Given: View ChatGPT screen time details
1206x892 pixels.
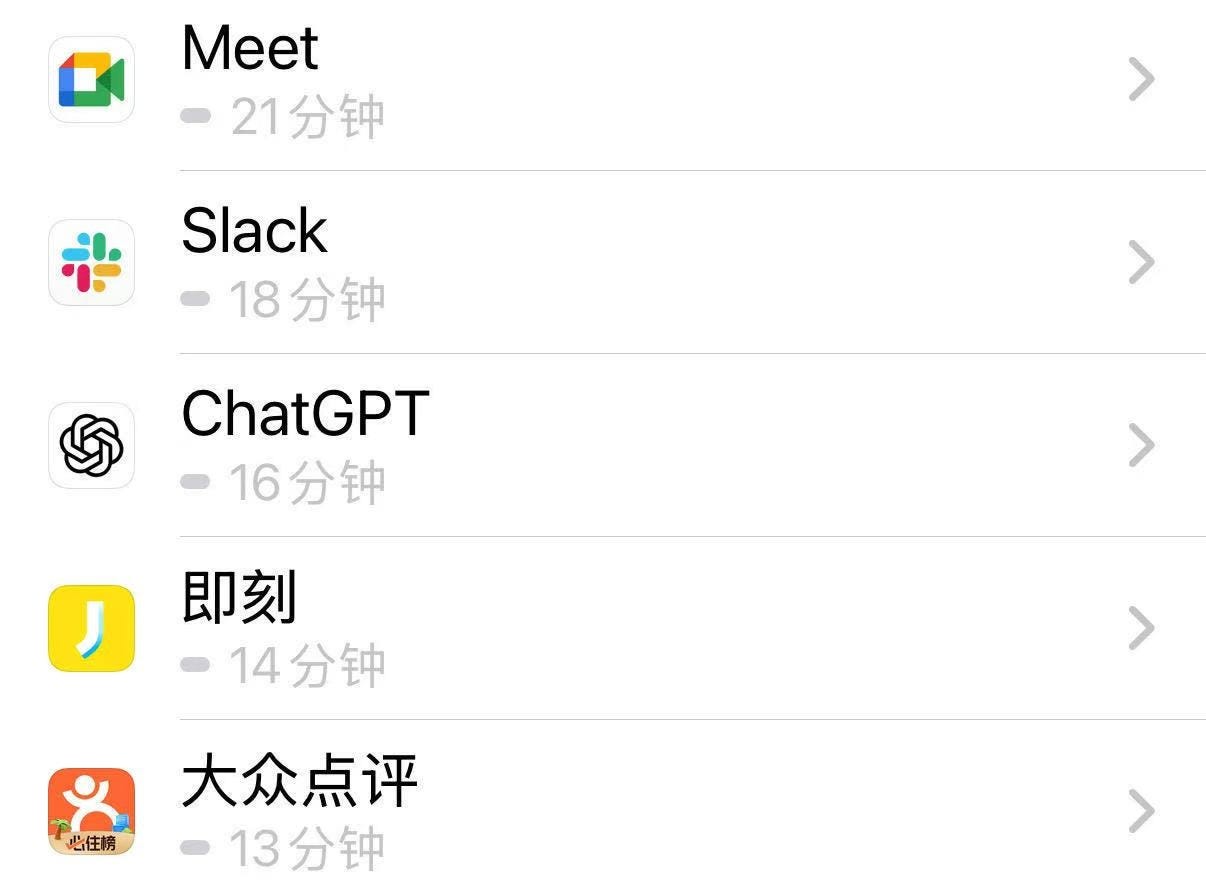Looking at the screenshot, I should click(x=603, y=445).
